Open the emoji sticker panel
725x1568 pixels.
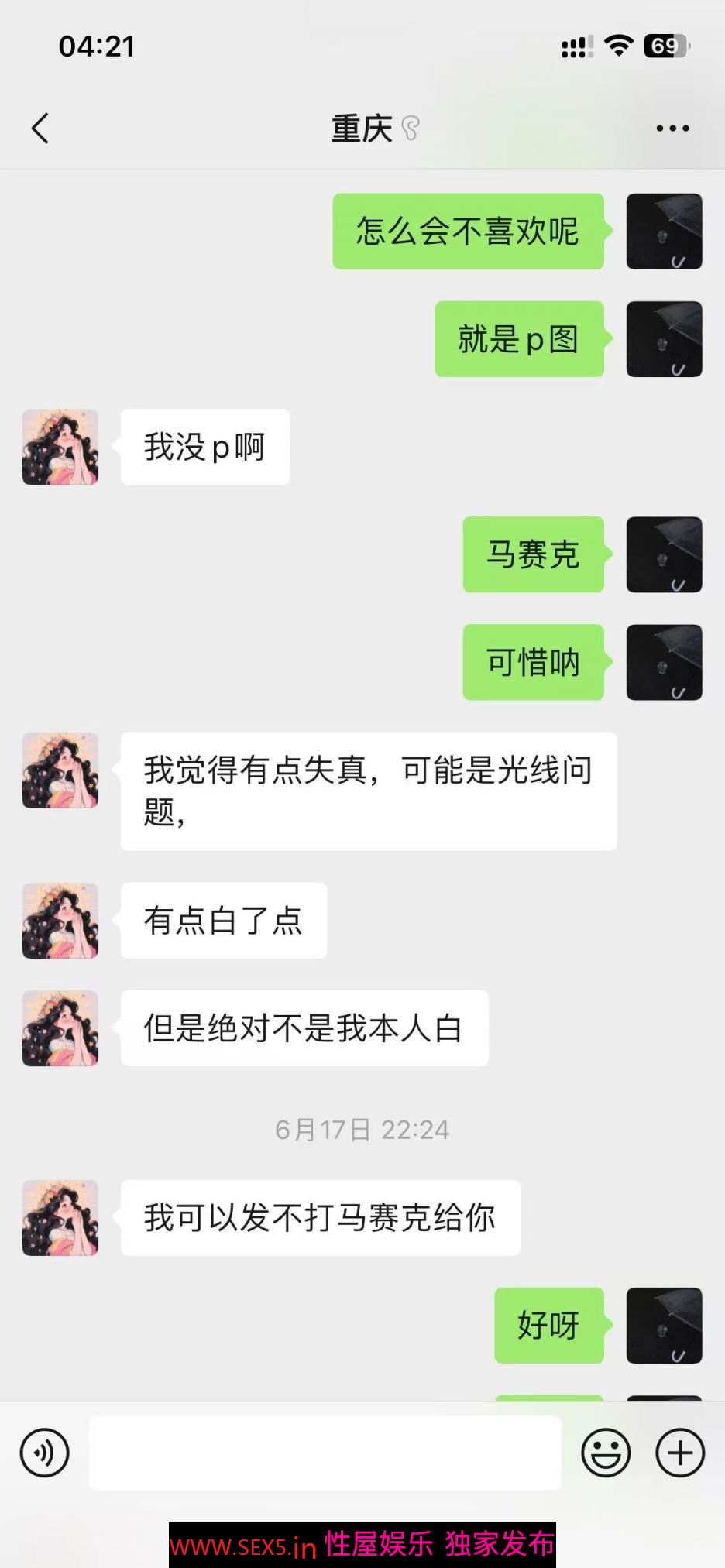click(606, 1453)
